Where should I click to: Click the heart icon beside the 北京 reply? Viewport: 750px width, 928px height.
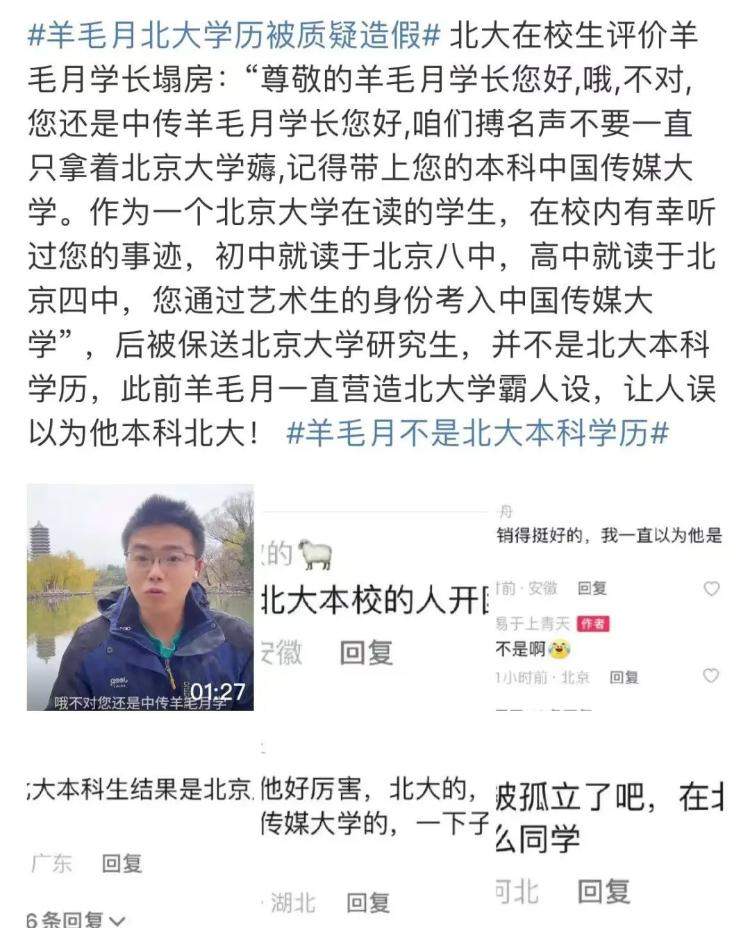(x=709, y=674)
